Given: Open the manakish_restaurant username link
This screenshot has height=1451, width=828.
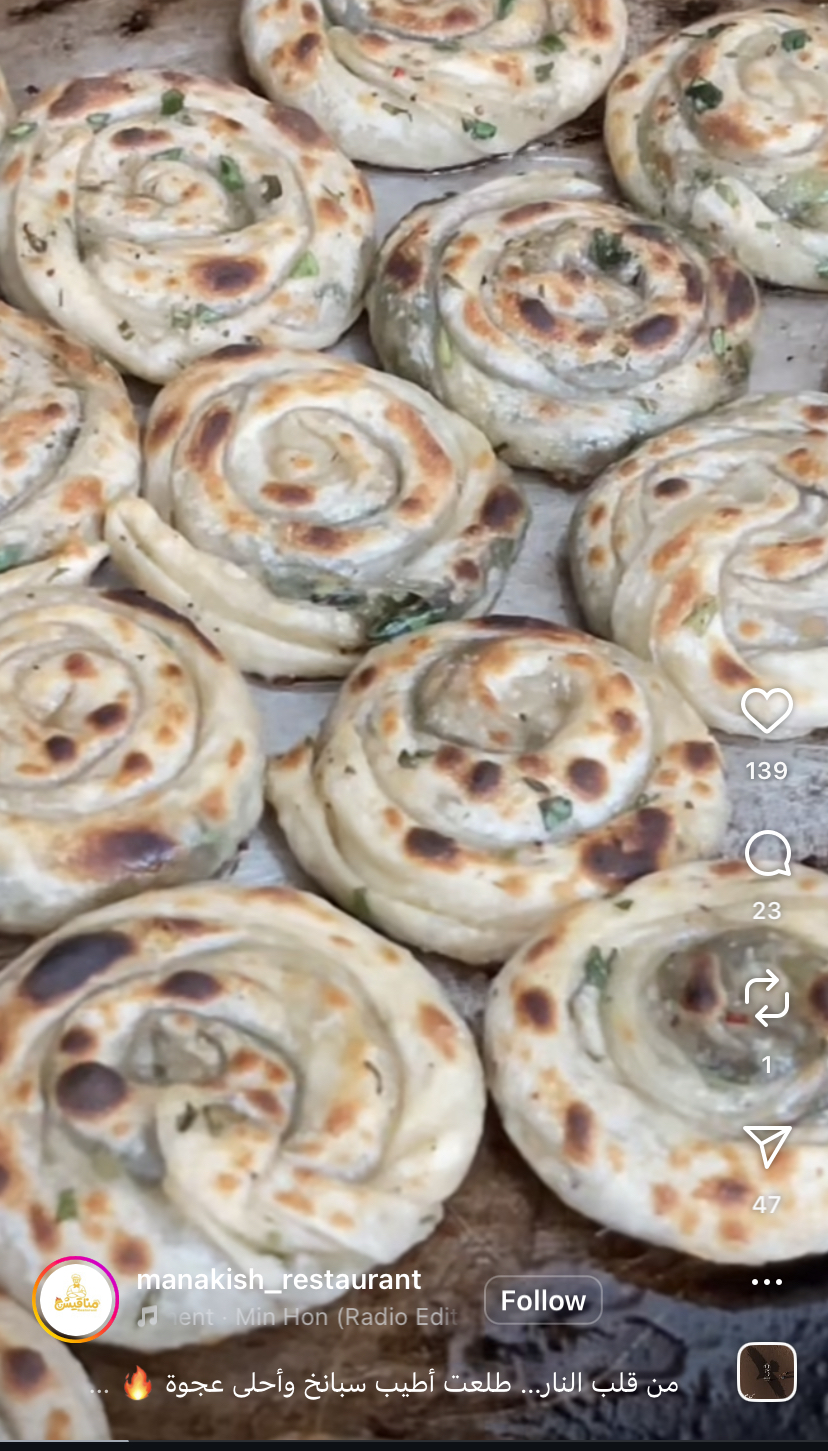Looking at the screenshot, I should [x=279, y=1279].
